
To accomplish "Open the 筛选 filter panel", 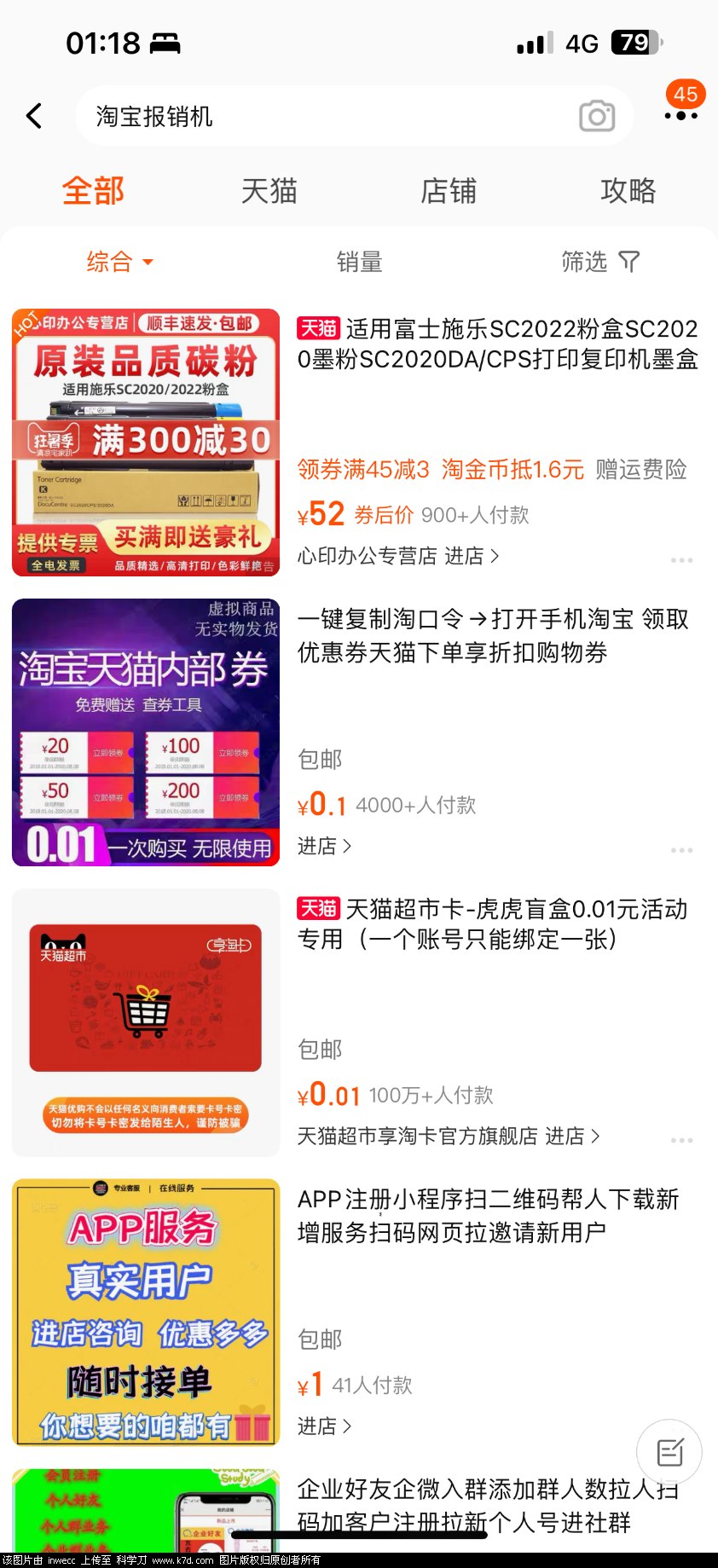I will click(x=599, y=262).
